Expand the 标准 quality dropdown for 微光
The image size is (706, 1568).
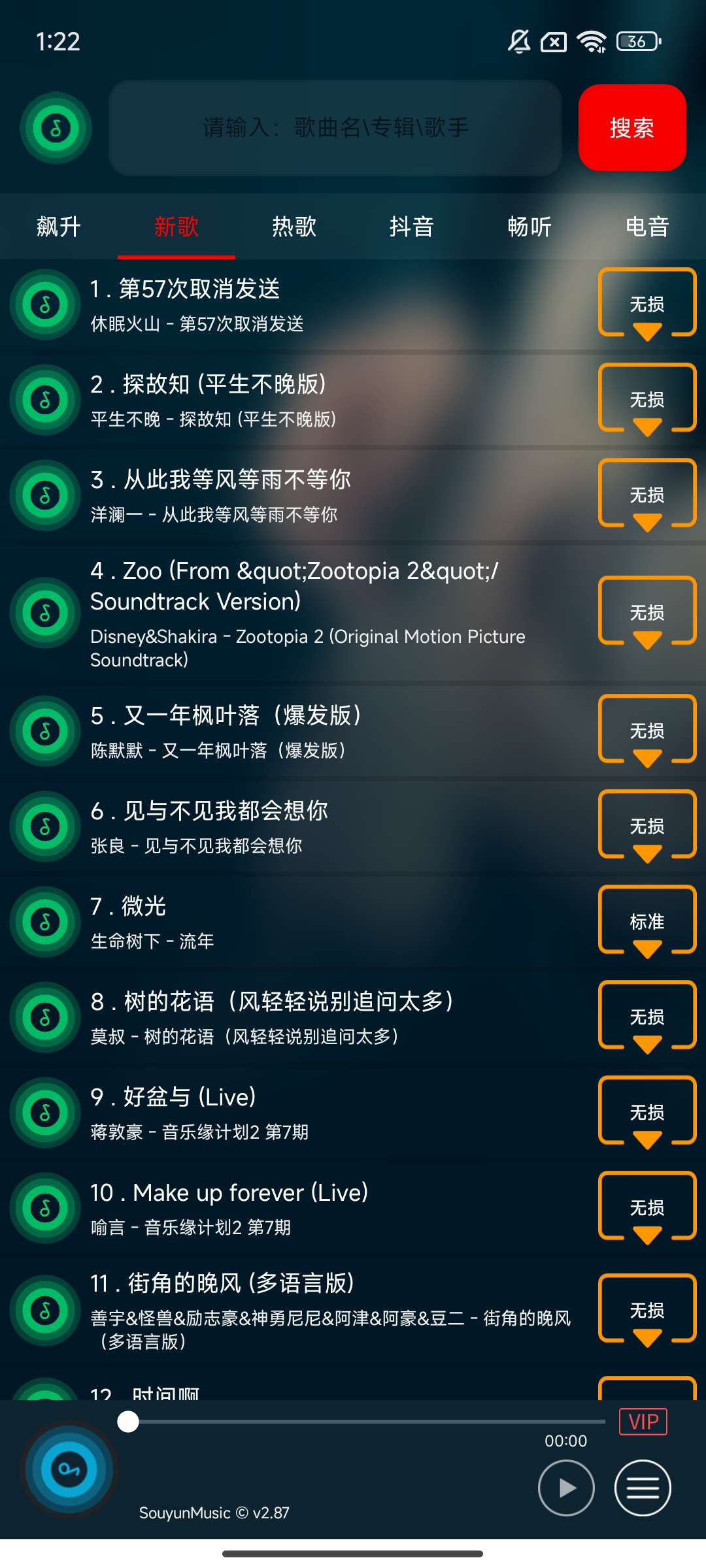pos(647,922)
